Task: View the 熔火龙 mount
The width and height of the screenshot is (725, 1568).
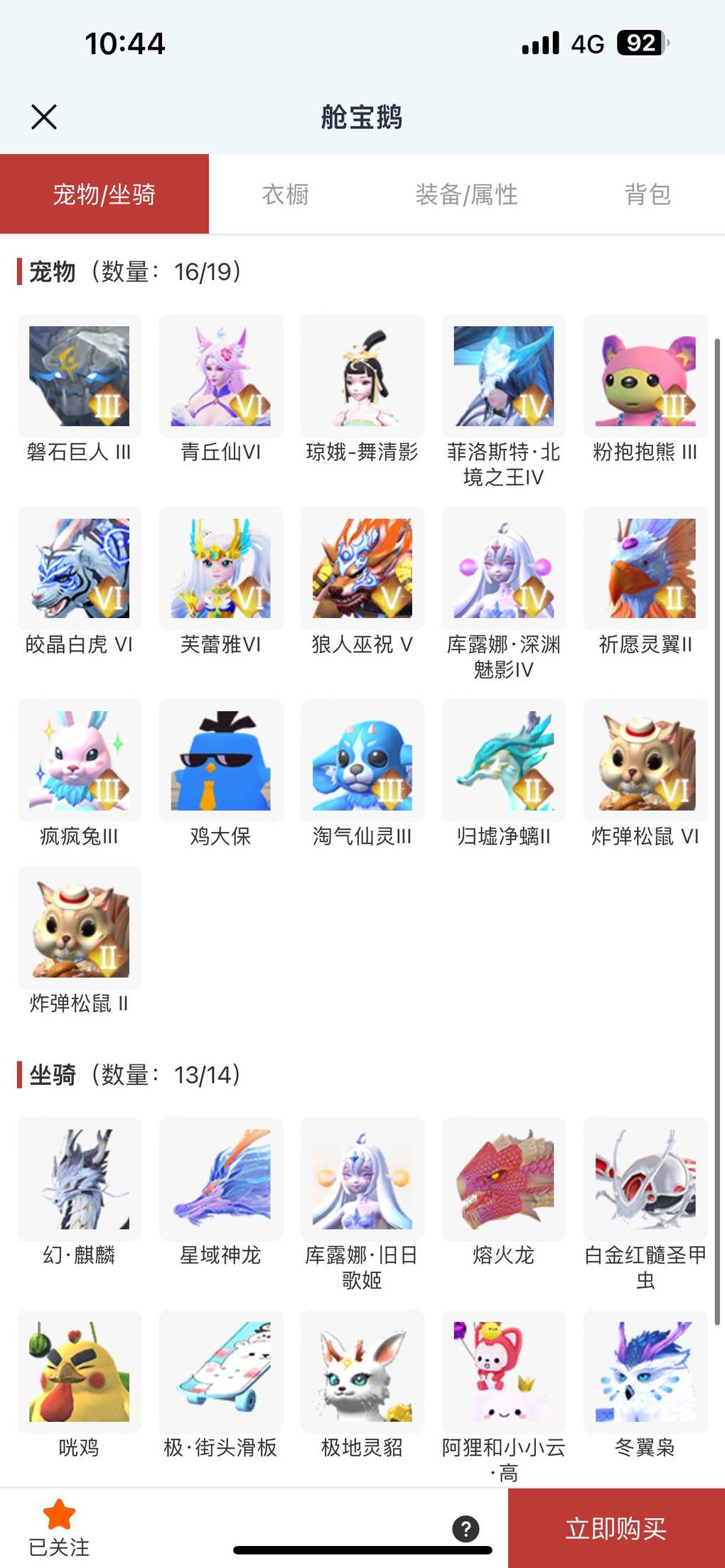Action: (x=504, y=1179)
